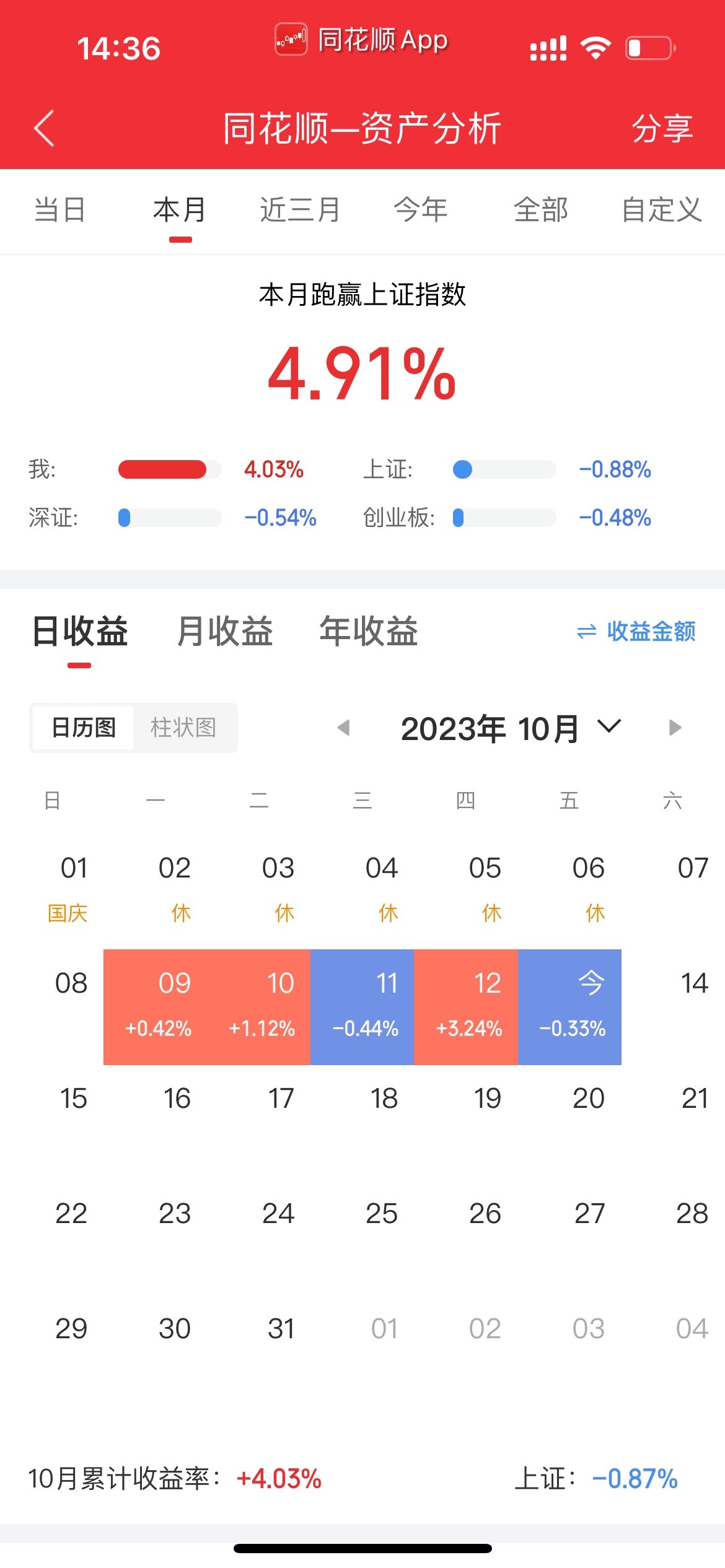Switch to the 今年 tab
The width and height of the screenshot is (725, 1568).
[x=421, y=210]
